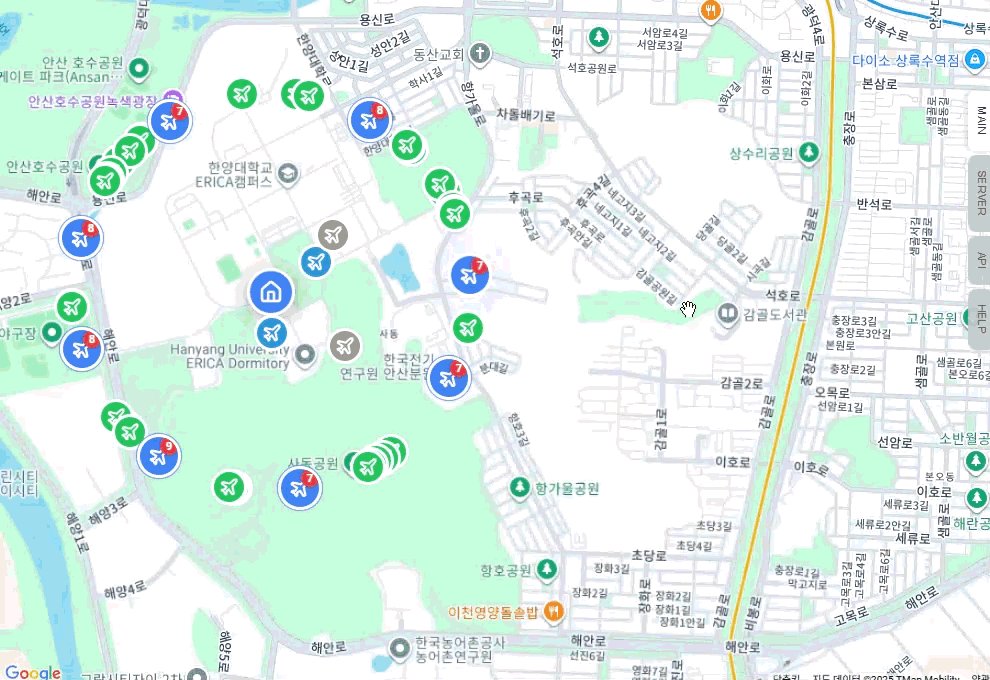The width and height of the screenshot is (990, 680).
Task: Tap the 항가울공원 park pin
Action: [x=520, y=488]
